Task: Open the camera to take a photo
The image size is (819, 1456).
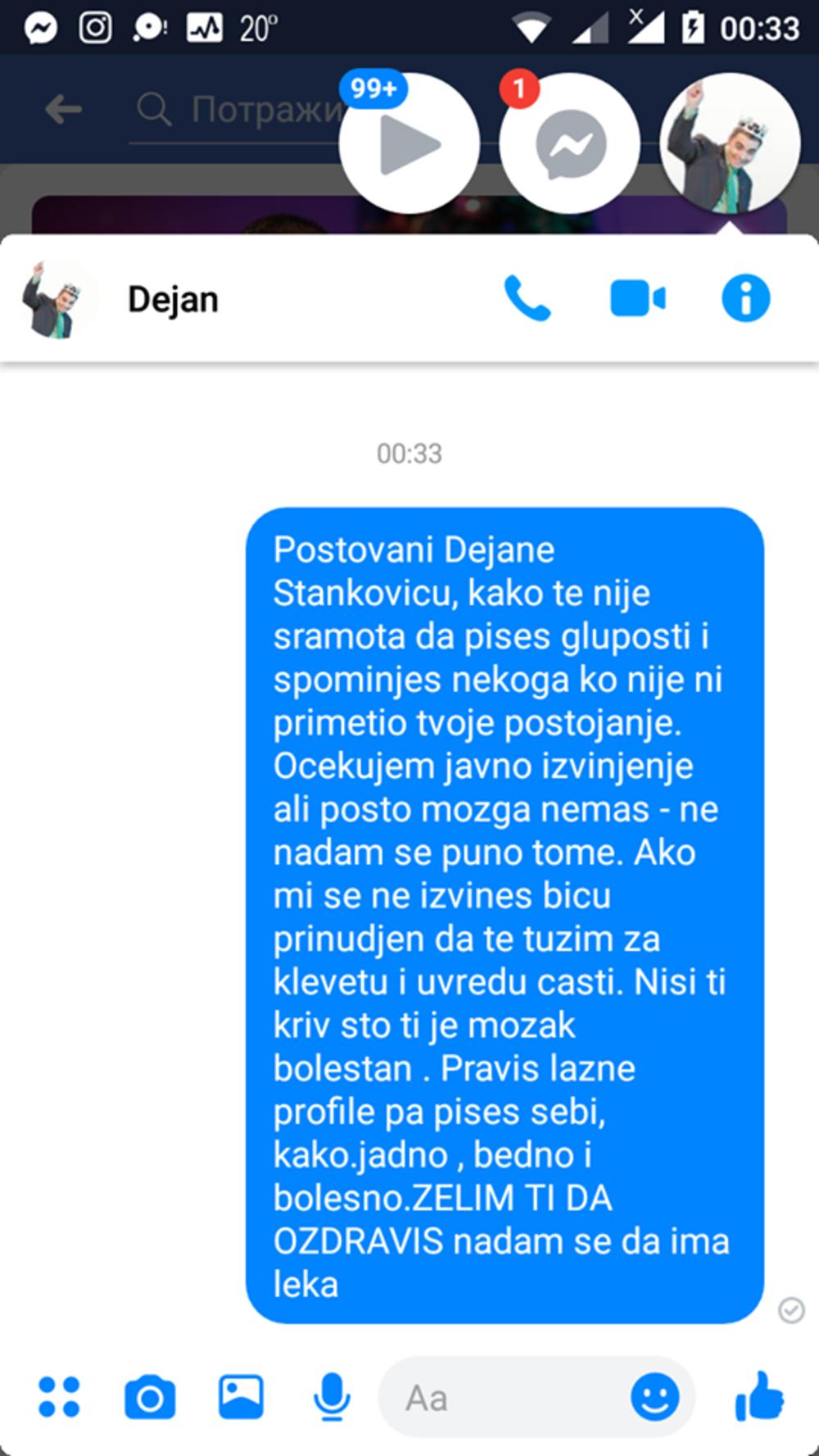Action: click(x=149, y=1396)
